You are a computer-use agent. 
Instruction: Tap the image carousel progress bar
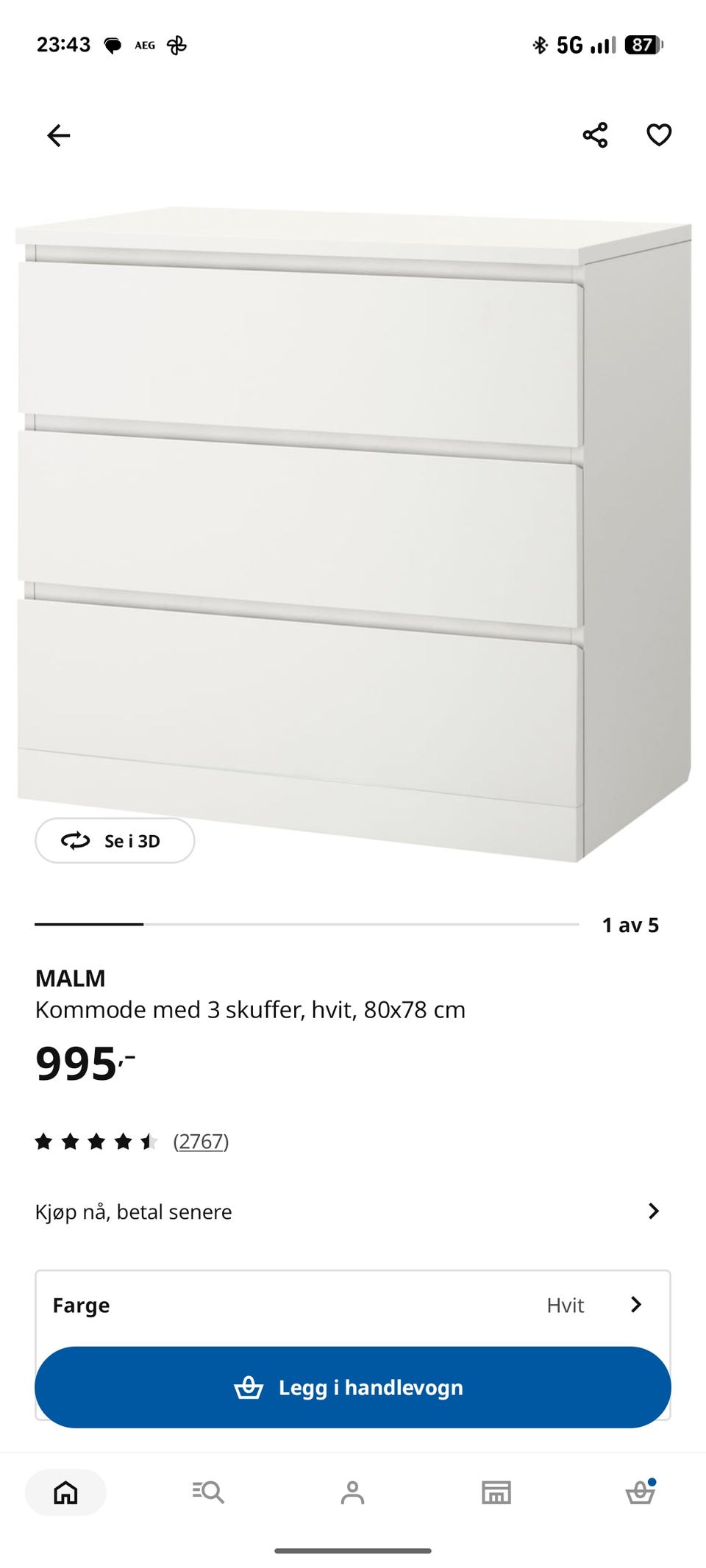[309, 925]
